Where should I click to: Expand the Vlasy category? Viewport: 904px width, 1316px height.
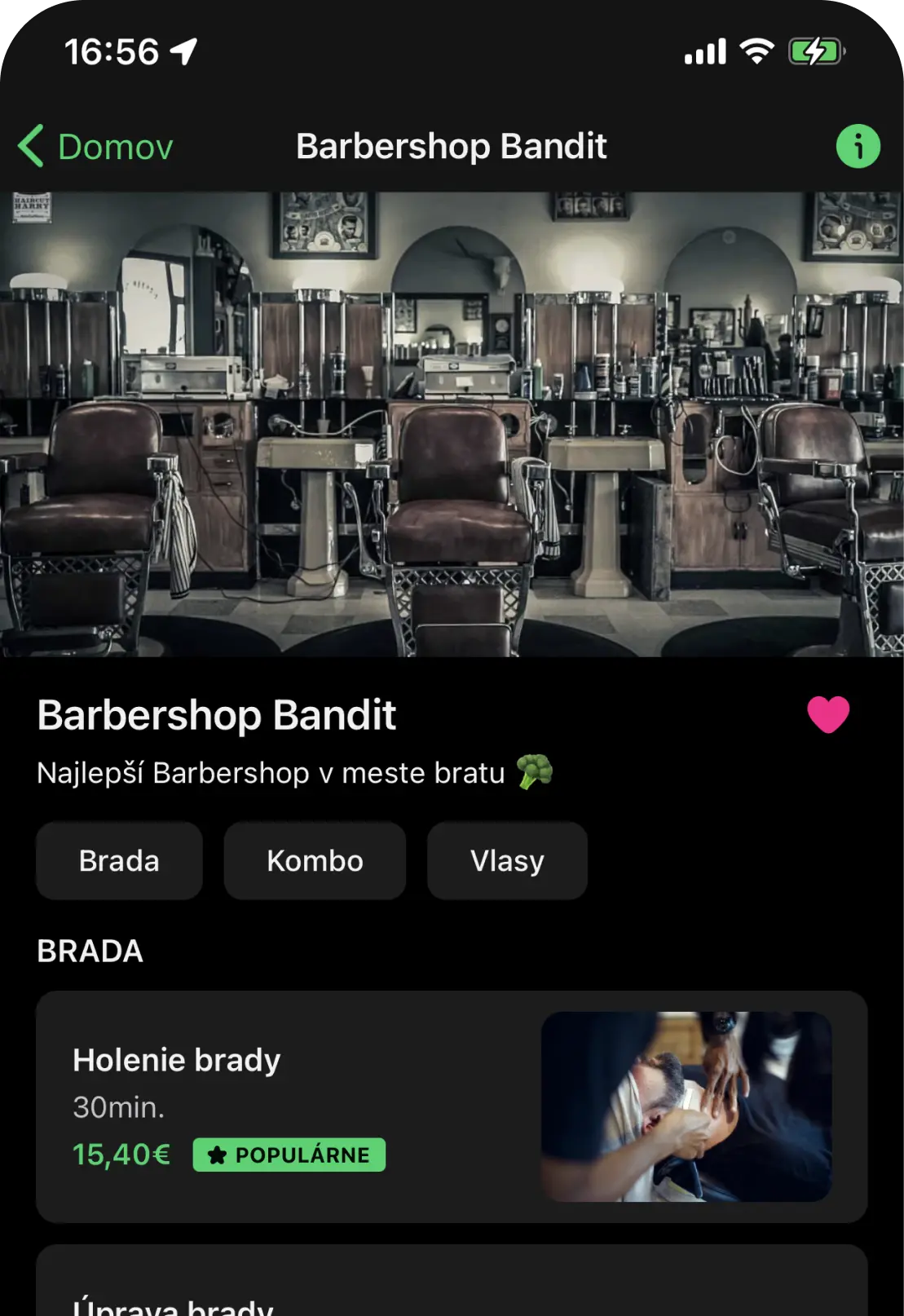click(506, 860)
